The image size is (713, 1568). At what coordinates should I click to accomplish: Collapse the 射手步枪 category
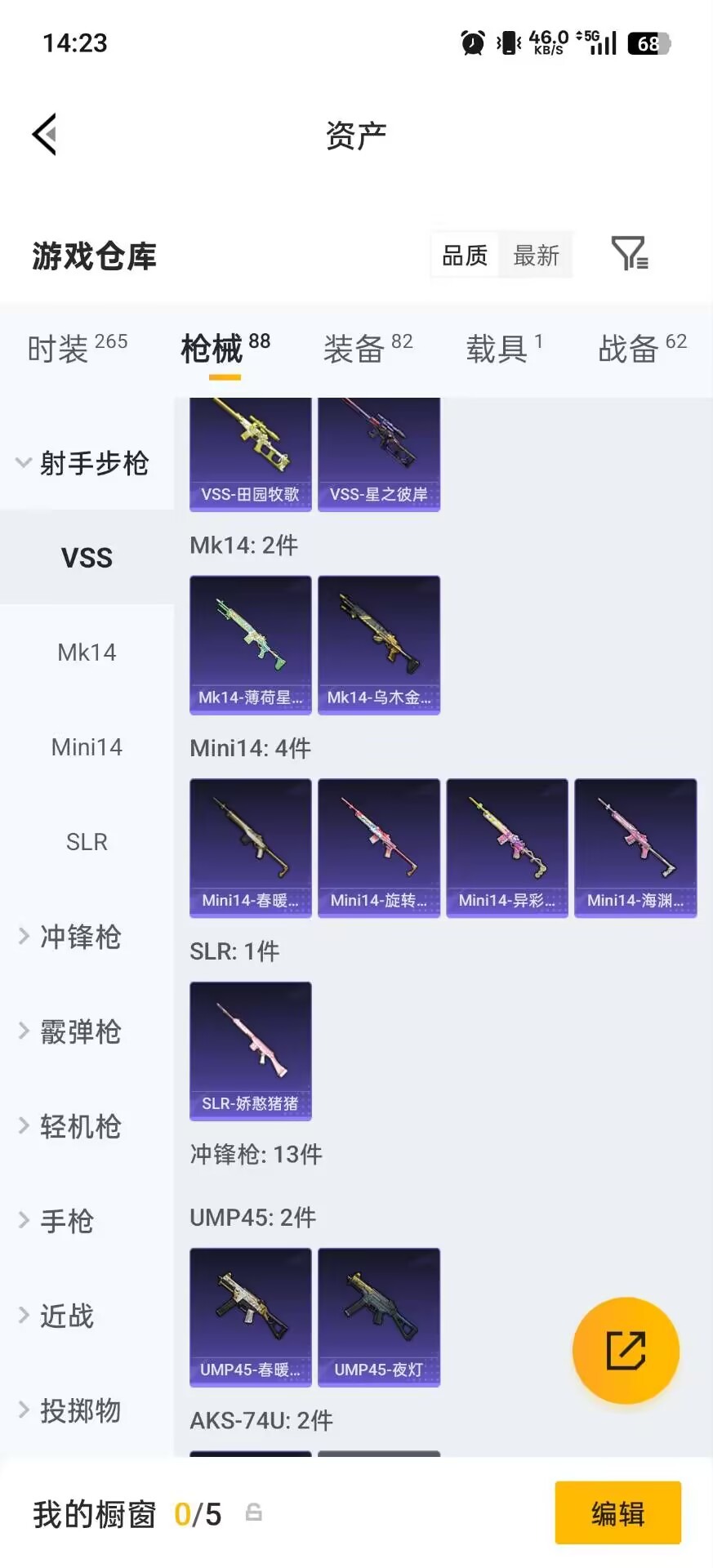tap(85, 463)
